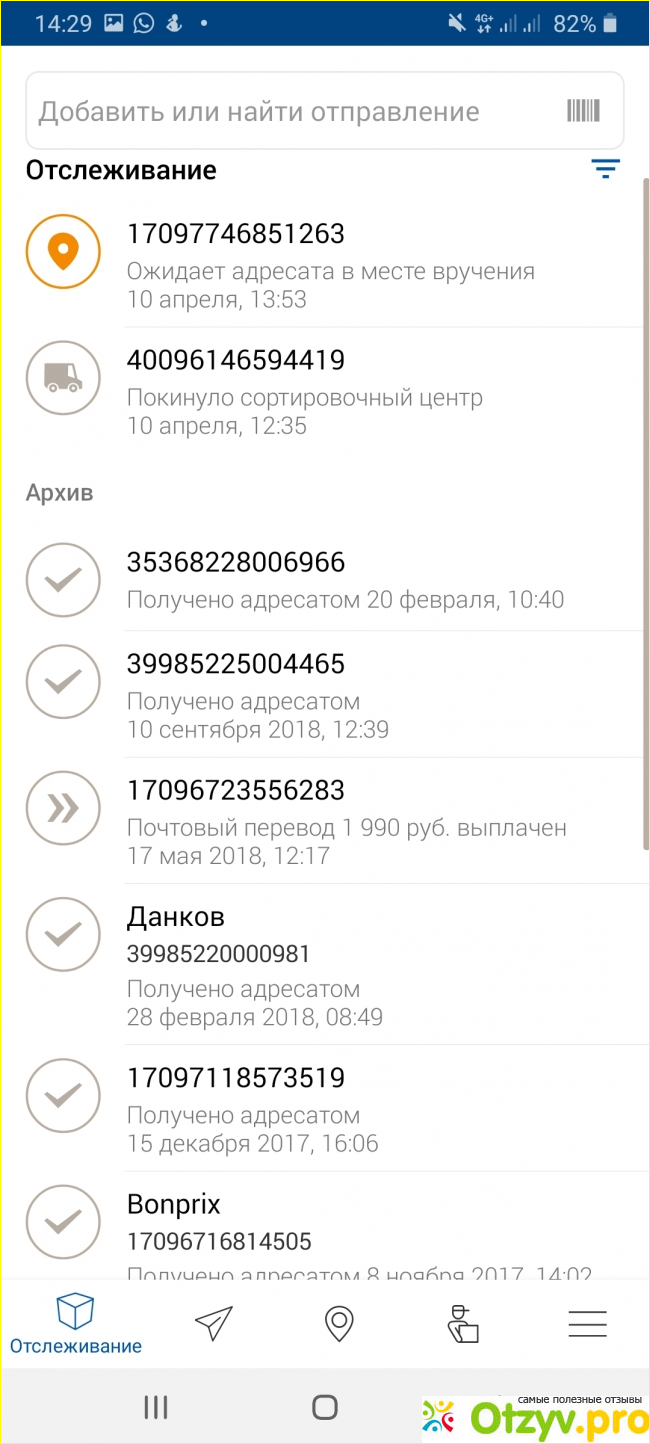
Task: Open the barcode scanner icon
Action: pyautogui.click(x=583, y=111)
